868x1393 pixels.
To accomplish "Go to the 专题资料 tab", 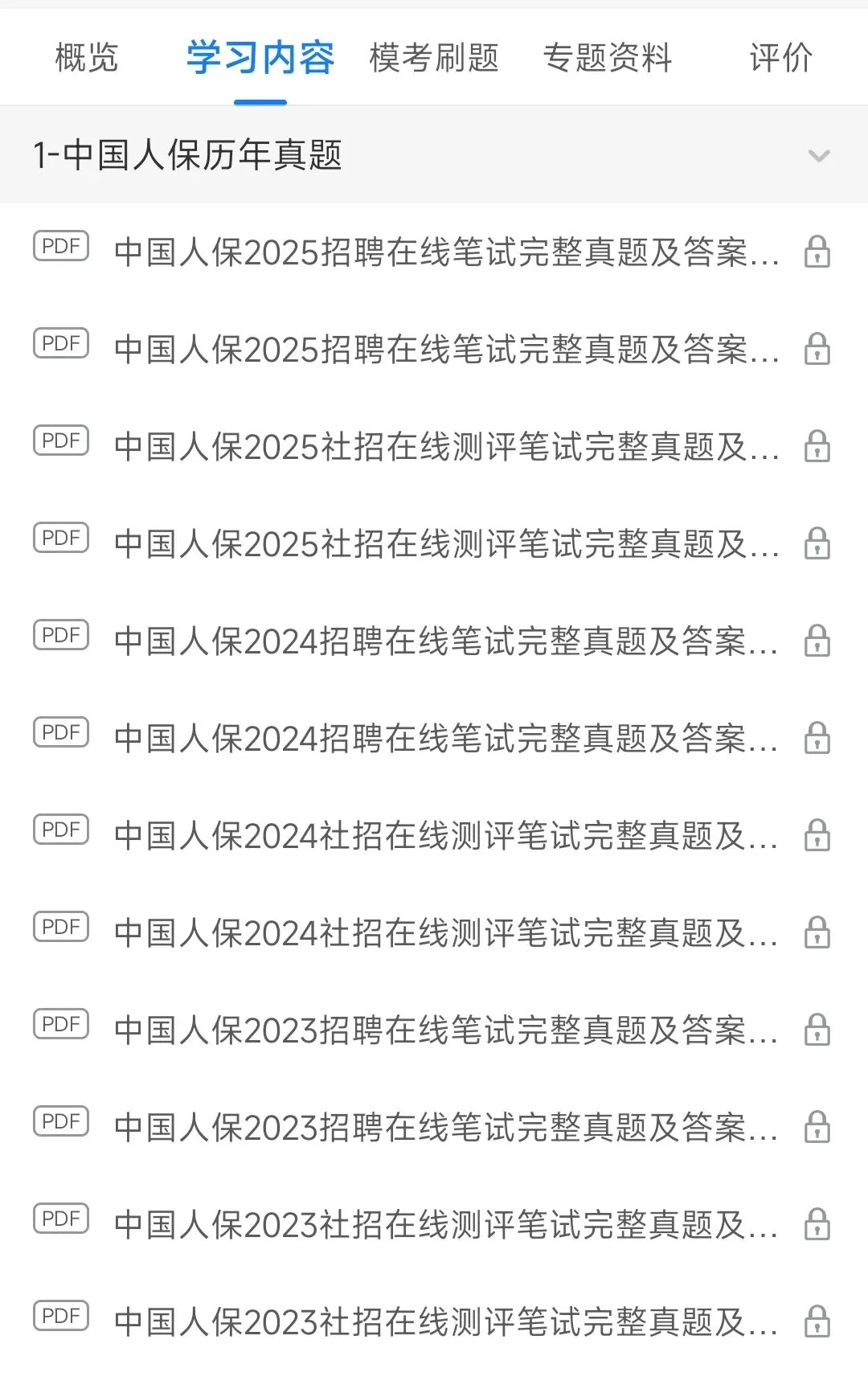I will coord(608,58).
